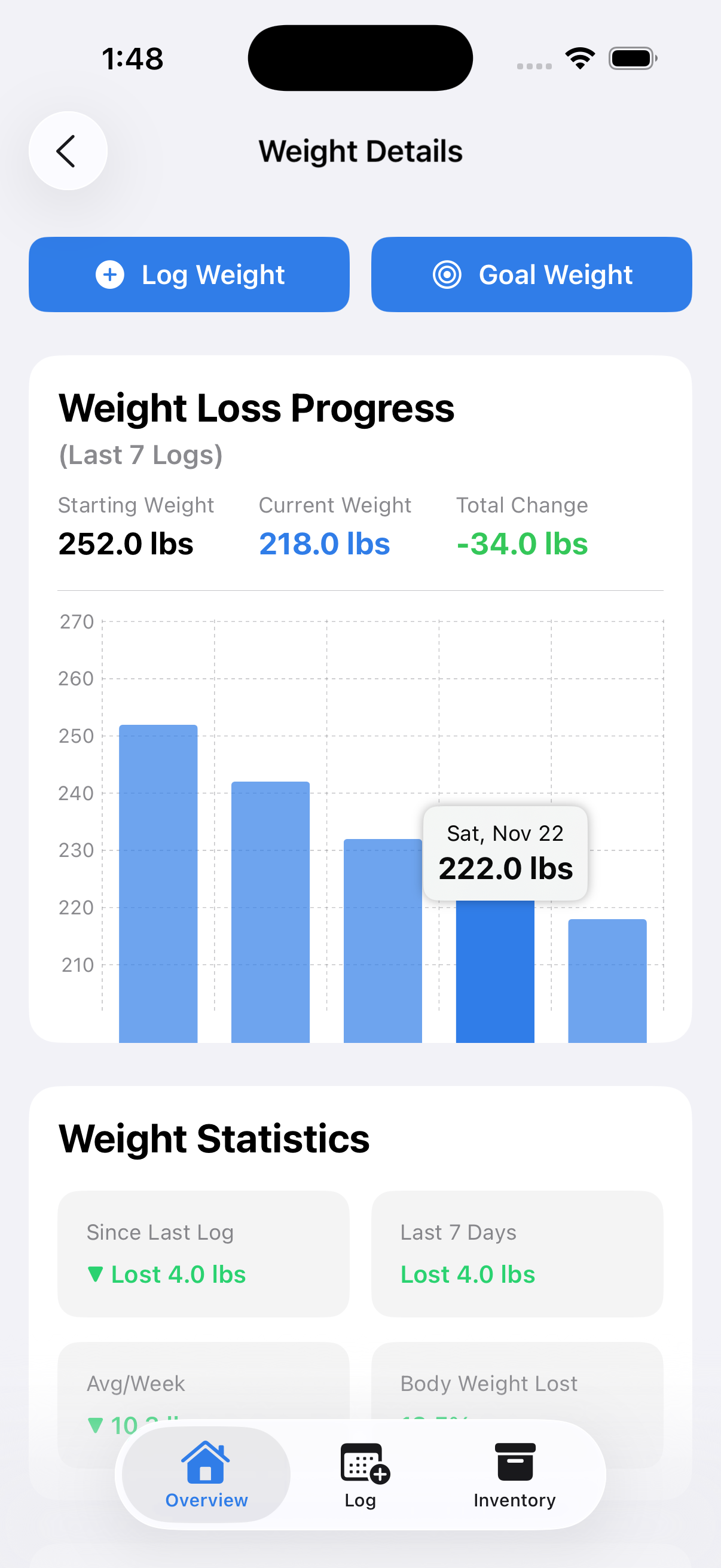The width and height of the screenshot is (721, 1568).
Task: Tap the battery indicator in the status bar
Action: coord(631,57)
